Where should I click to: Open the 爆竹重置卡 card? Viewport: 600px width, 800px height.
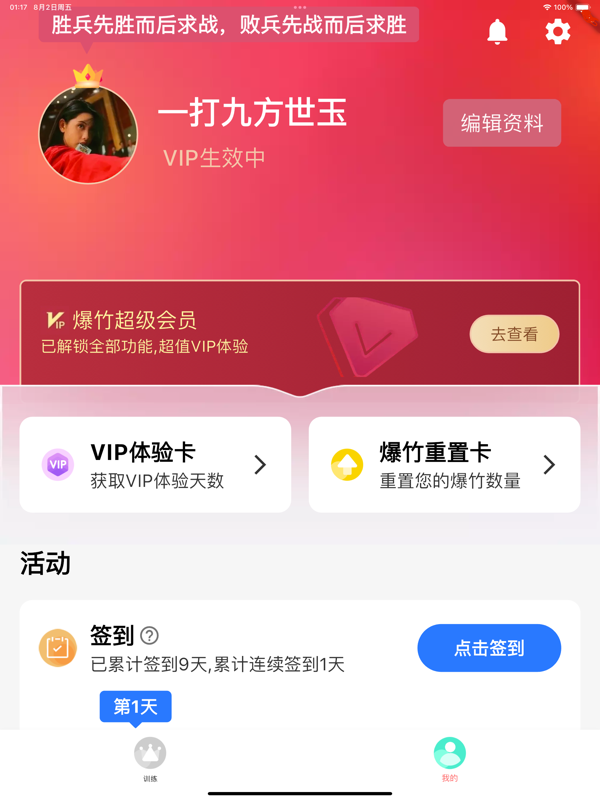(x=444, y=465)
